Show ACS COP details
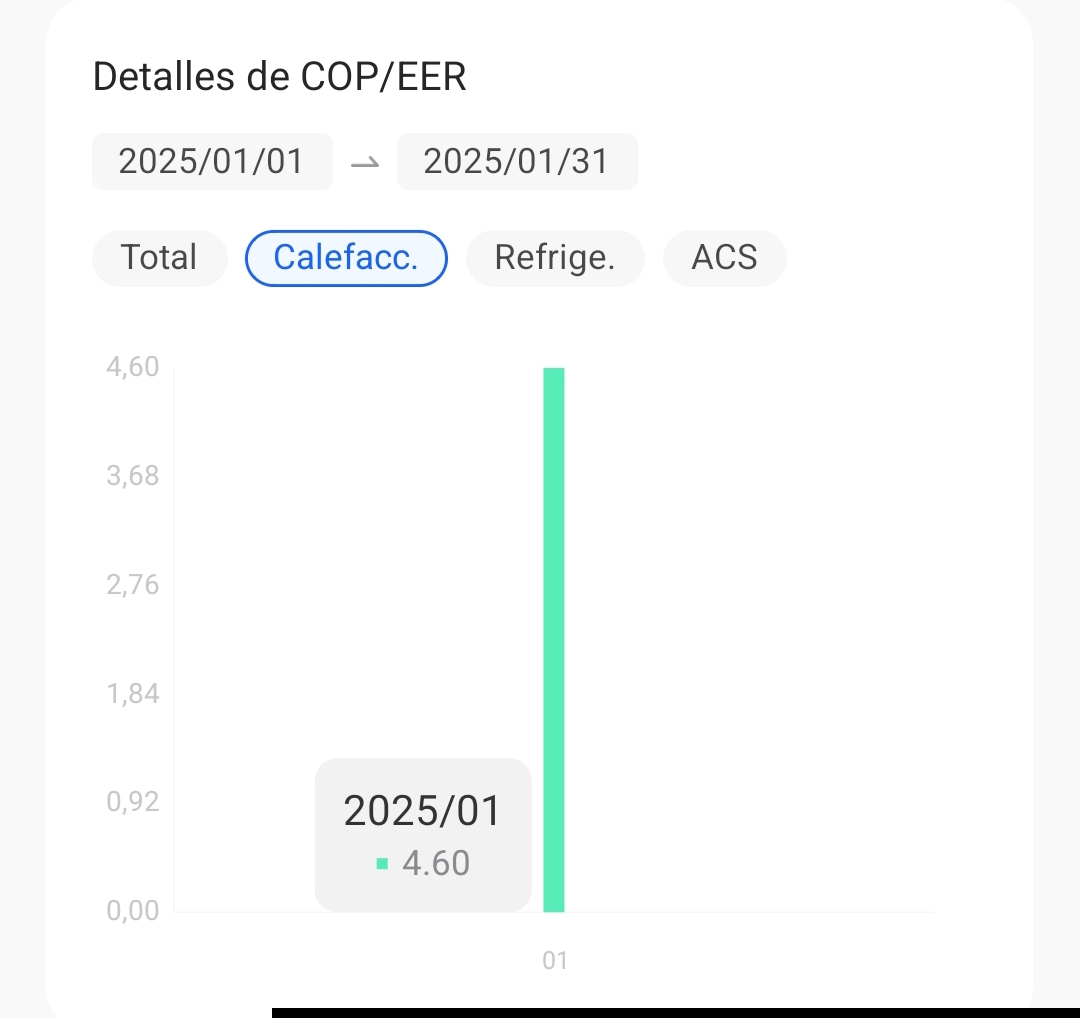 click(724, 258)
